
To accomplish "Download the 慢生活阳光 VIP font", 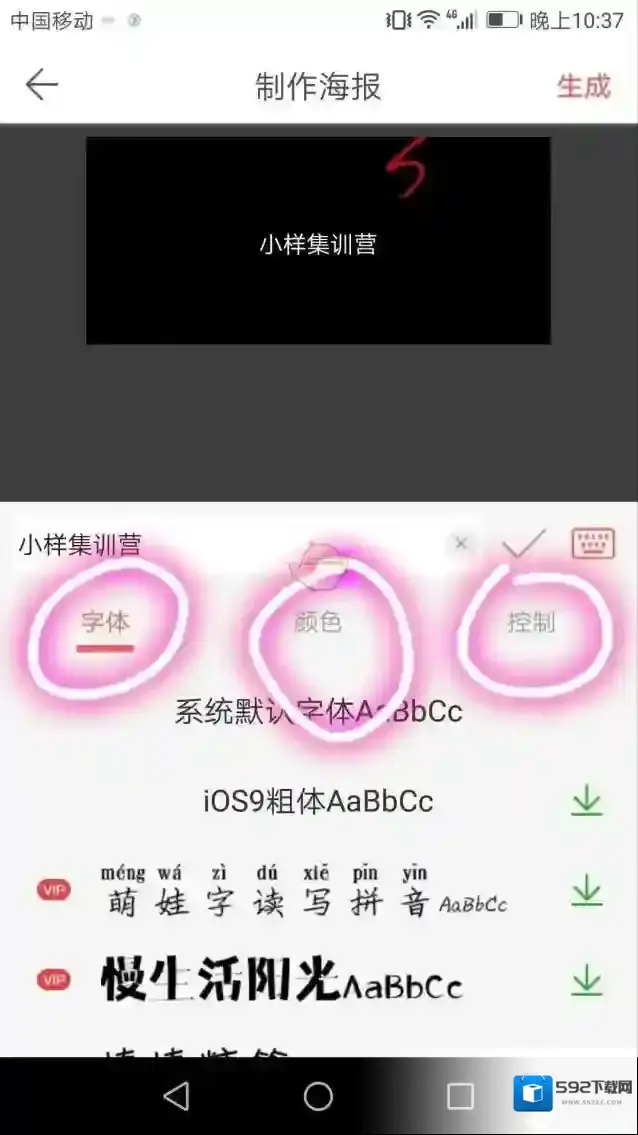I will (x=587, y=981).
